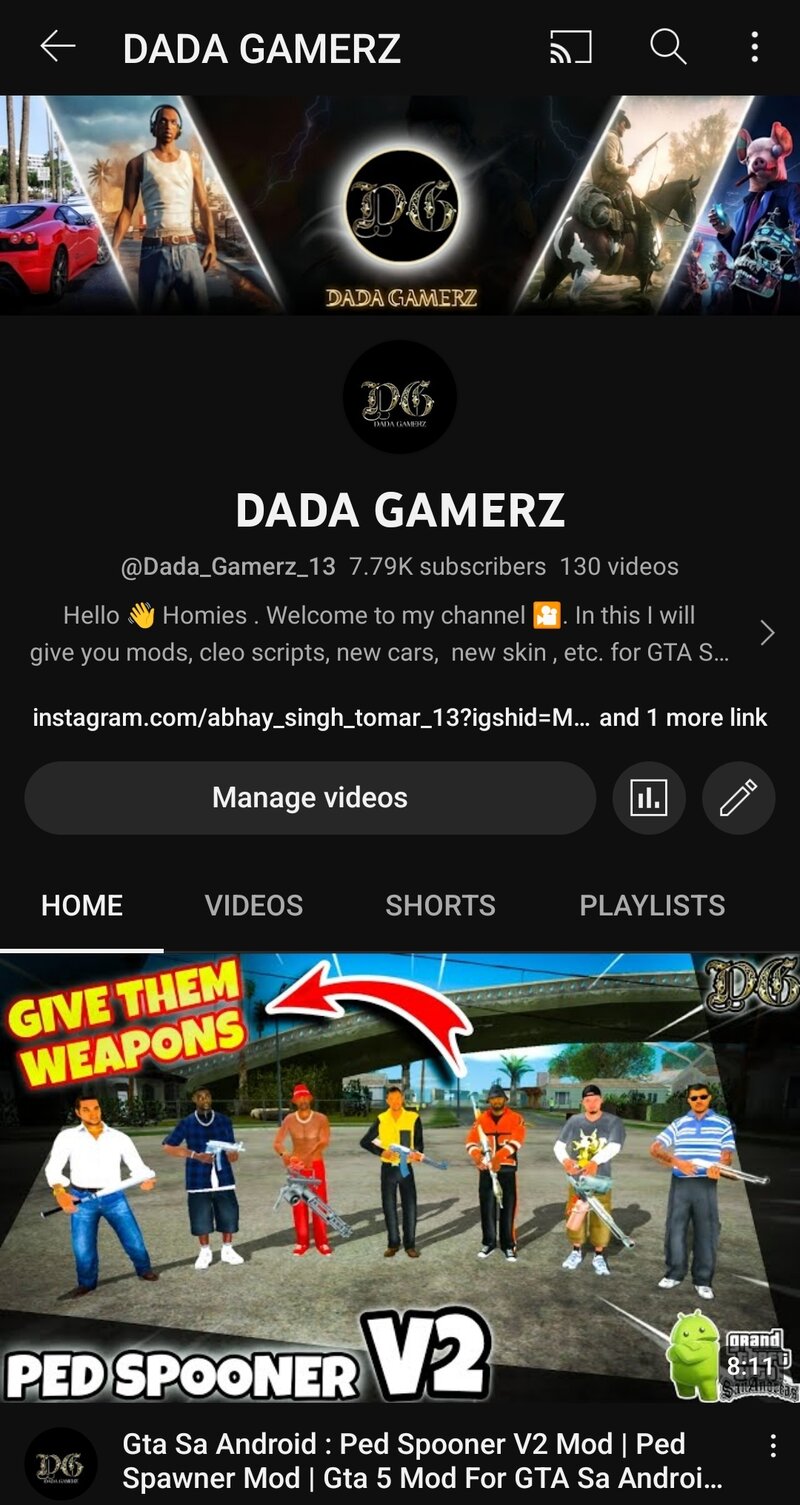Open search from the top bar
Image resolution: width=800 pixels, height=1505 pixels.
(668, 47)
